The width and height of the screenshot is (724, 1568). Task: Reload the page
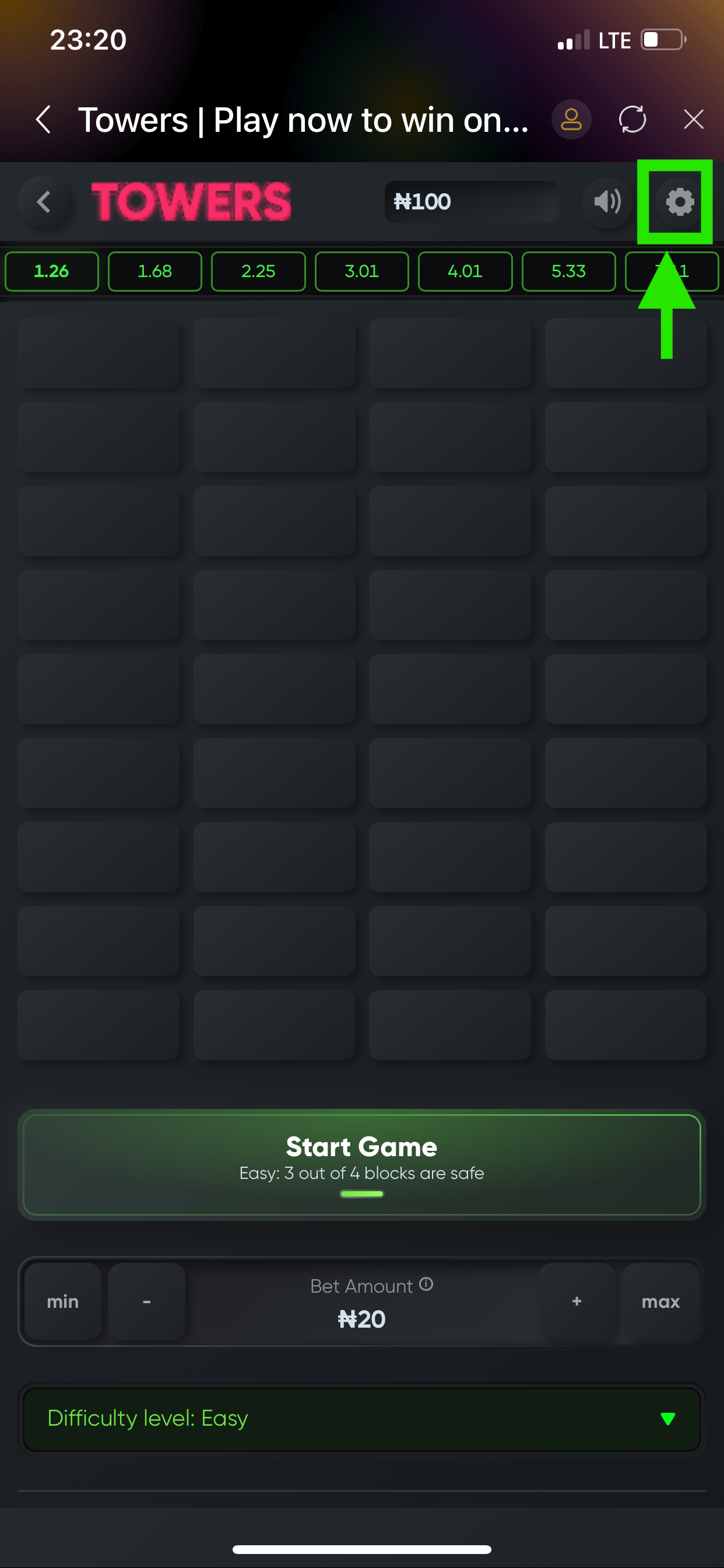click(632, 120)
